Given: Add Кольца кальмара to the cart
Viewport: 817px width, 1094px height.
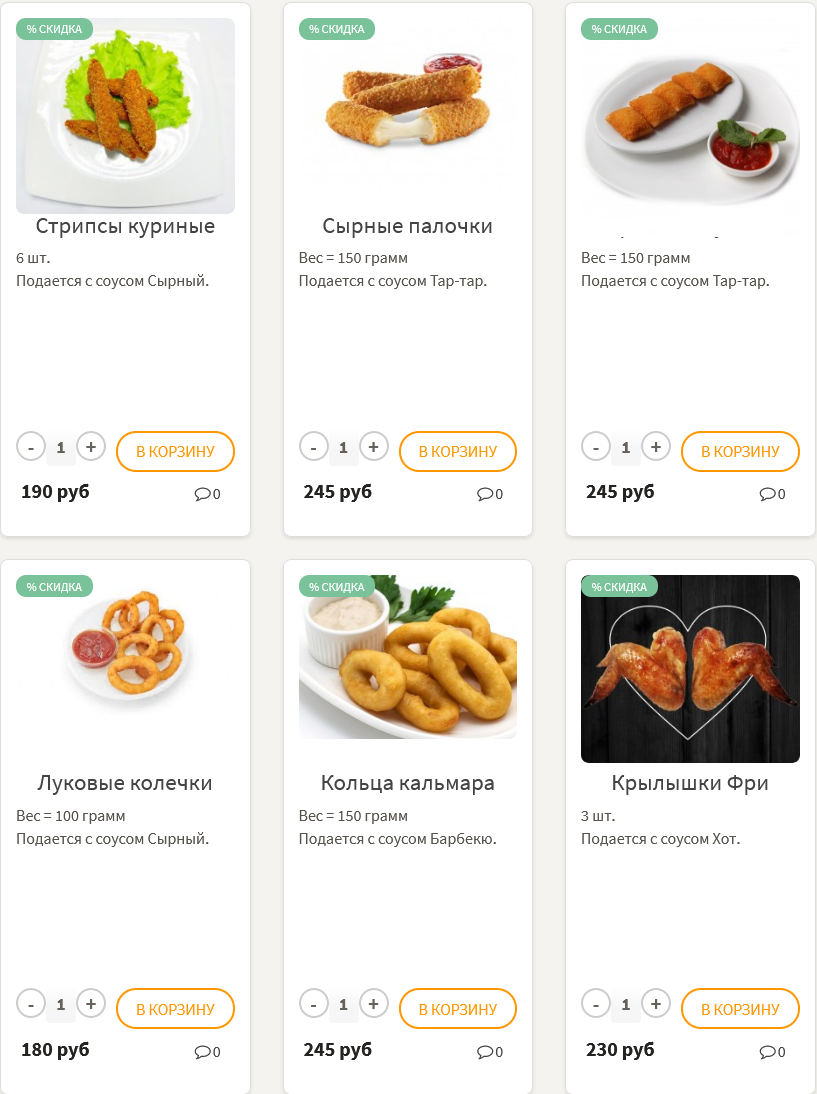Looking at the screenshot, I should (x=458, y=1008).
